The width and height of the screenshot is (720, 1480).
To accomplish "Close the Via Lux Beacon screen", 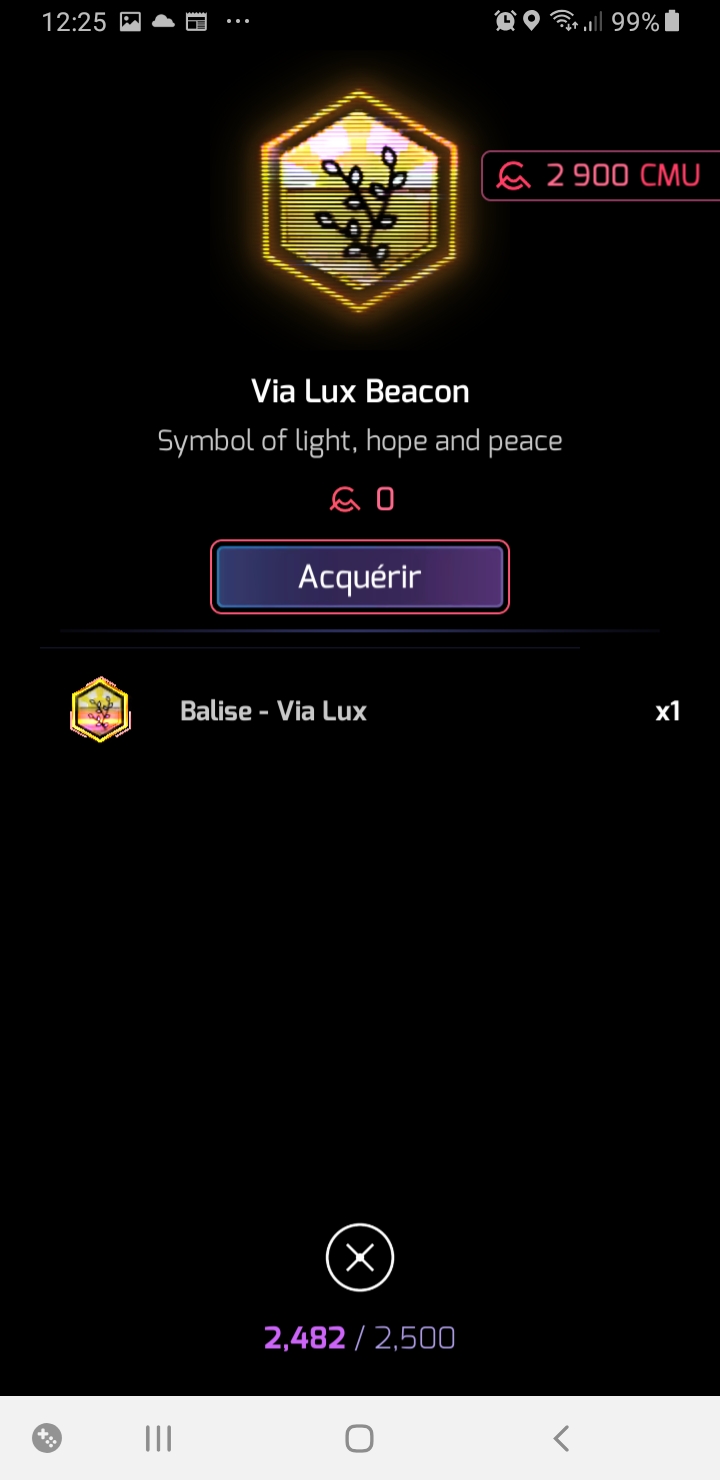I will click(360, 1257).
